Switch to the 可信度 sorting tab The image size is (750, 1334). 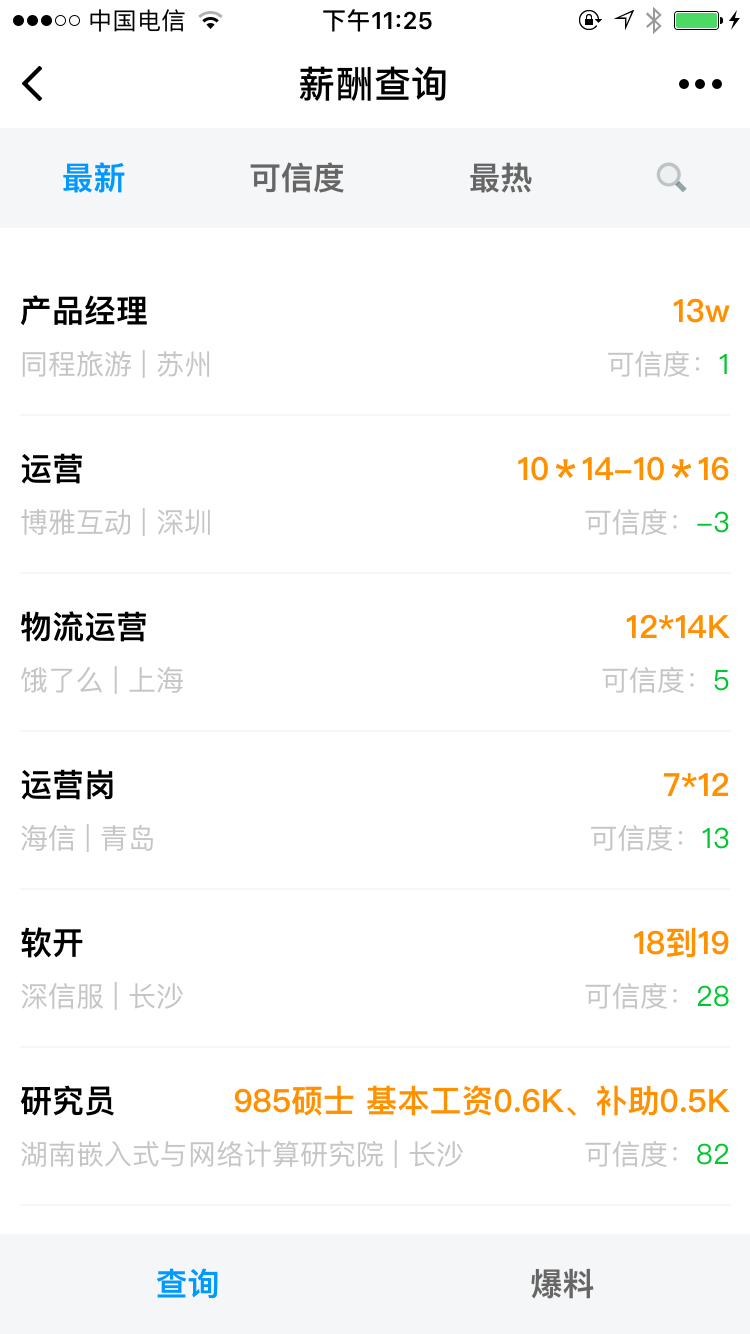click(297, 178)
